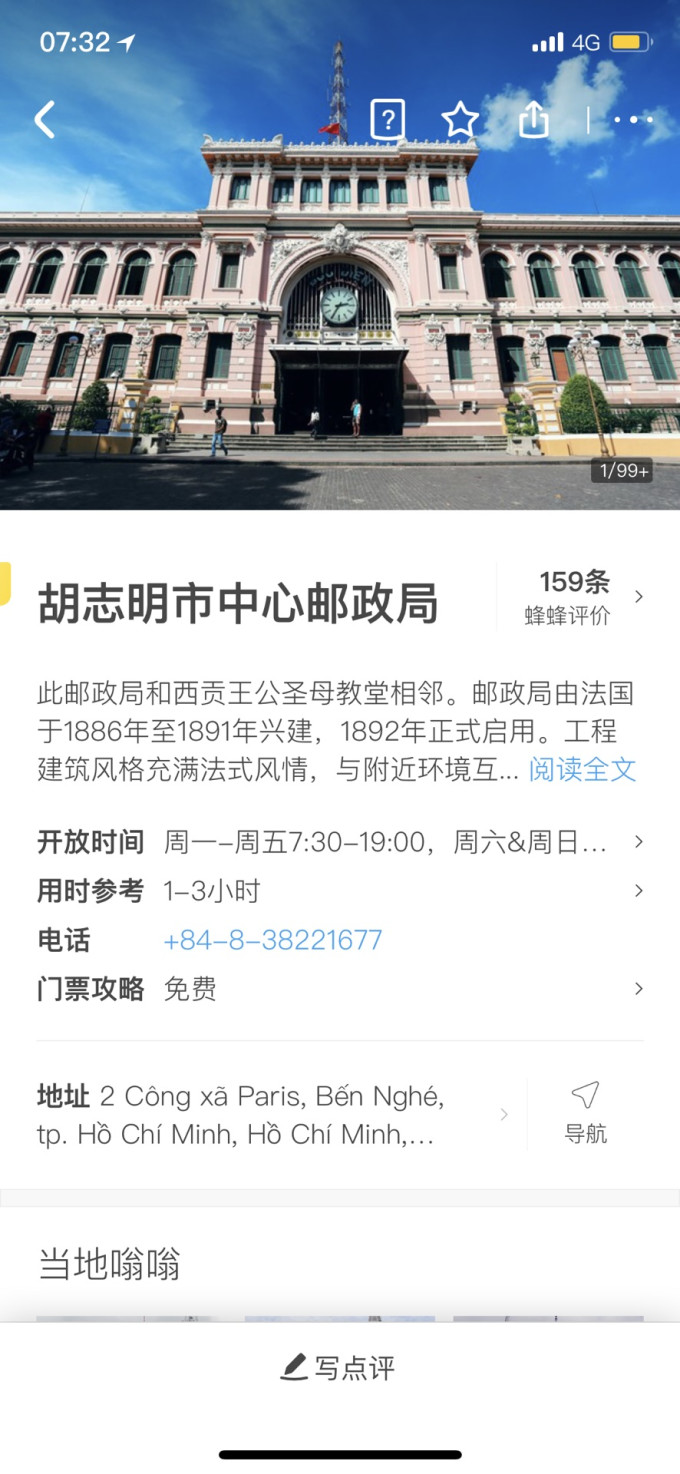This screenshot has height=1474, width=680.
Task: Start navigation with 导航 button
Action: pos(586,1113)
